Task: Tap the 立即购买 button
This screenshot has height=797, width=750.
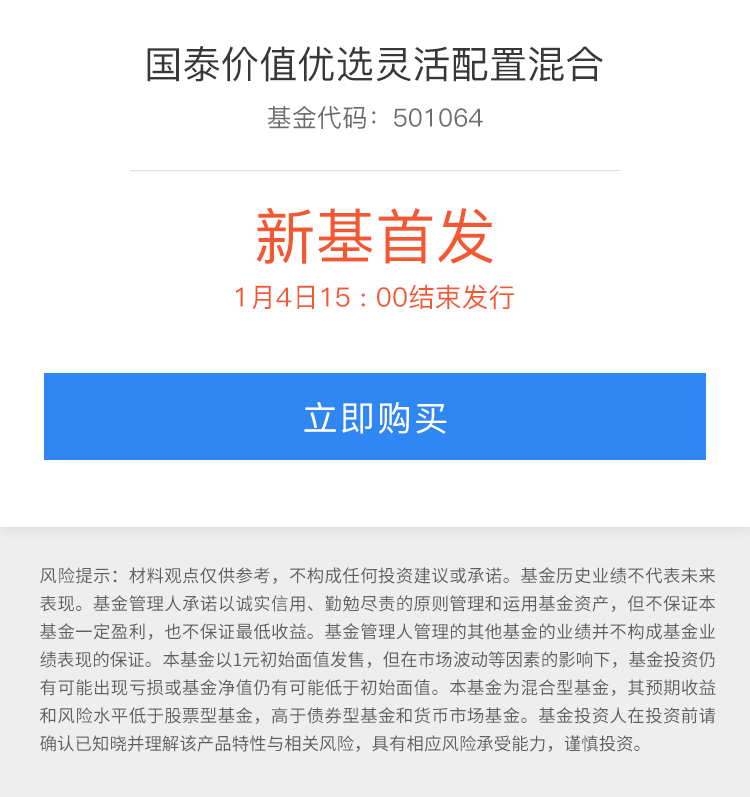Action: pos(375,417)
